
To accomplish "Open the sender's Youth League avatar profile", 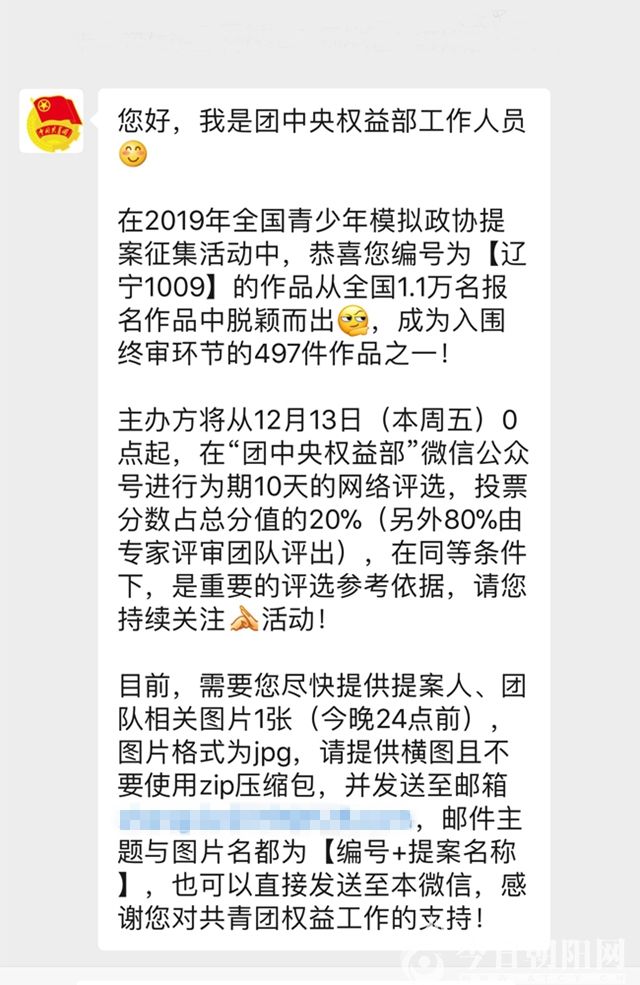I will [52, 122].
